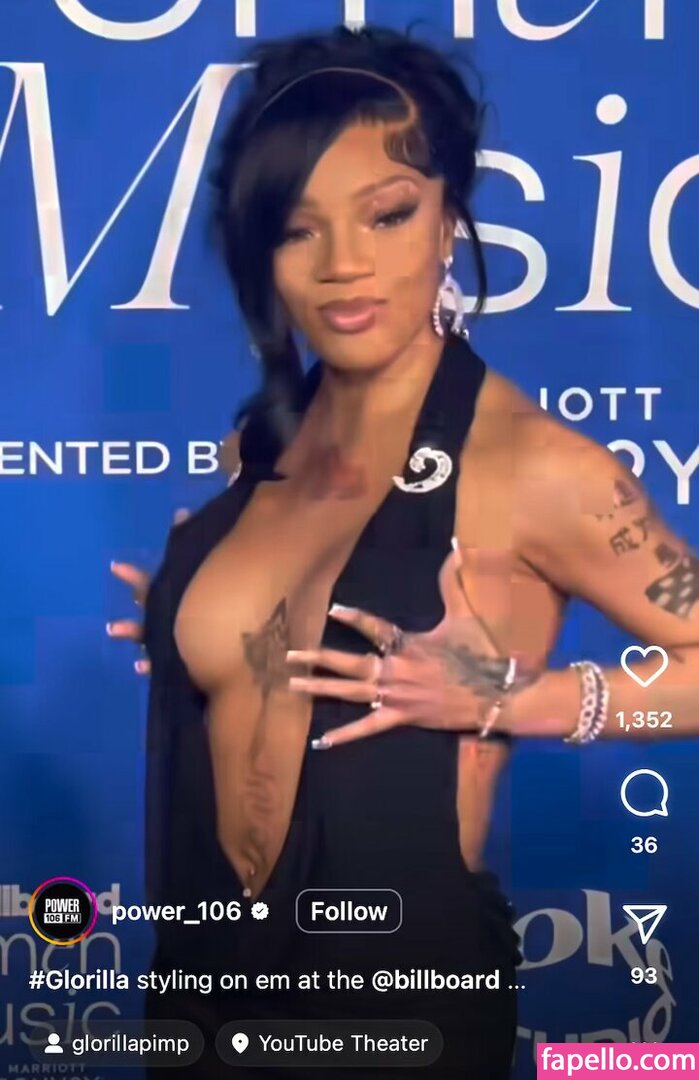Like this reel with the heart icon
This screenshot has height=1080, width=699.
click(x=644, y=666)
